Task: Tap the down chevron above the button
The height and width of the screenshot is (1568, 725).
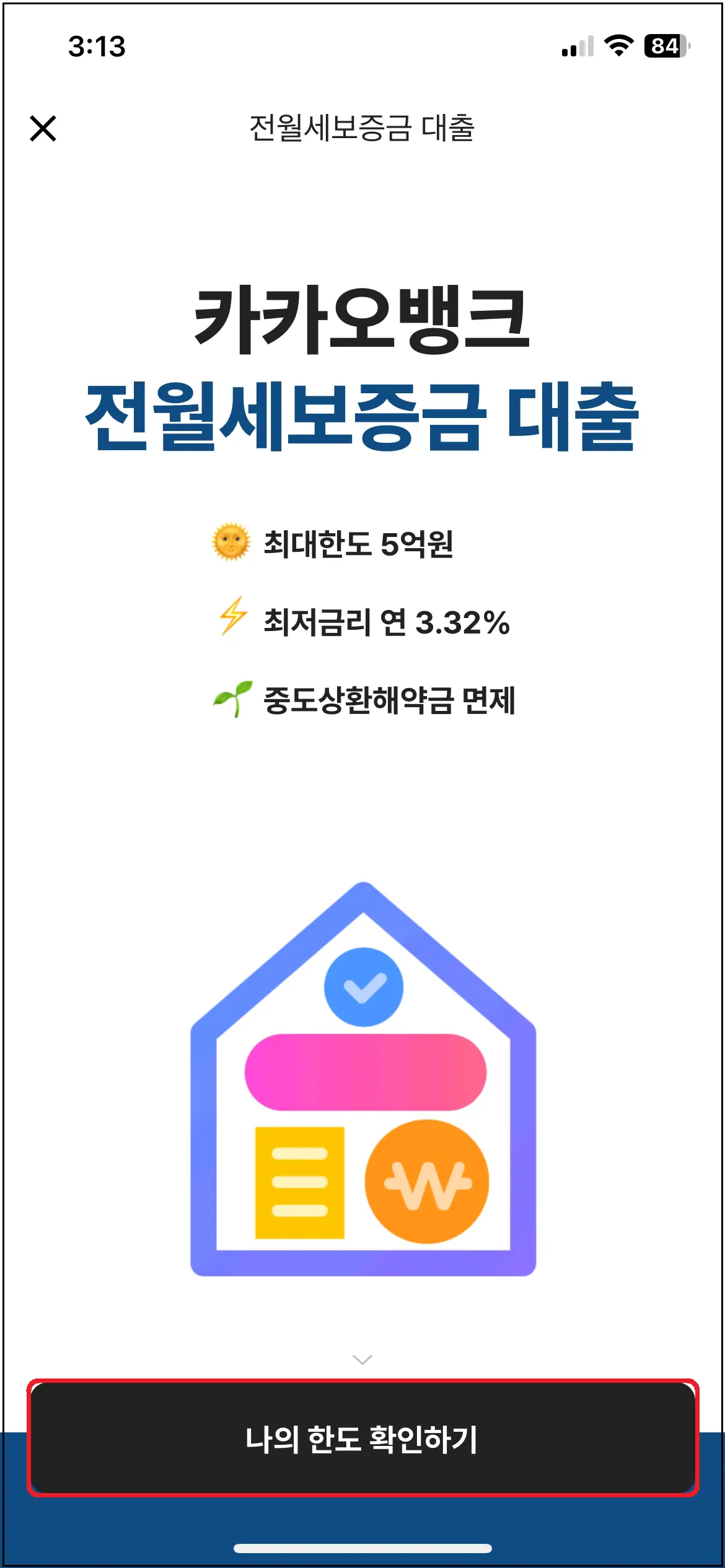Action: coord(362,1359)
